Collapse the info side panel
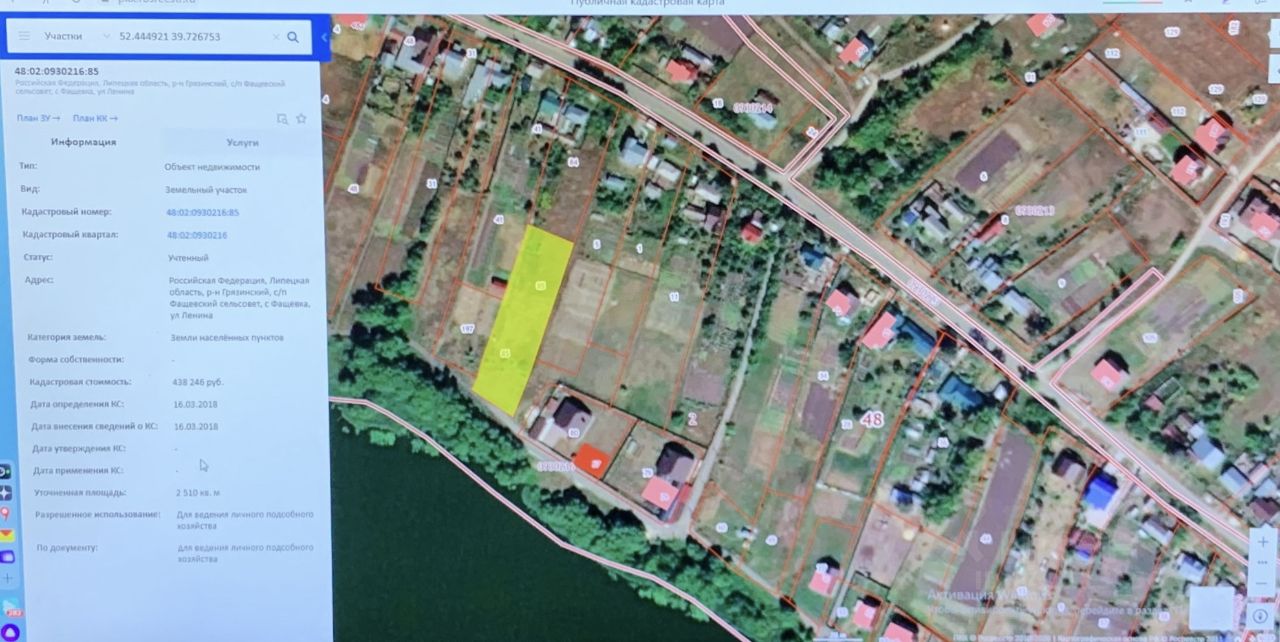This screenshot has width=1280, height=642. click(x=324, y=37)
